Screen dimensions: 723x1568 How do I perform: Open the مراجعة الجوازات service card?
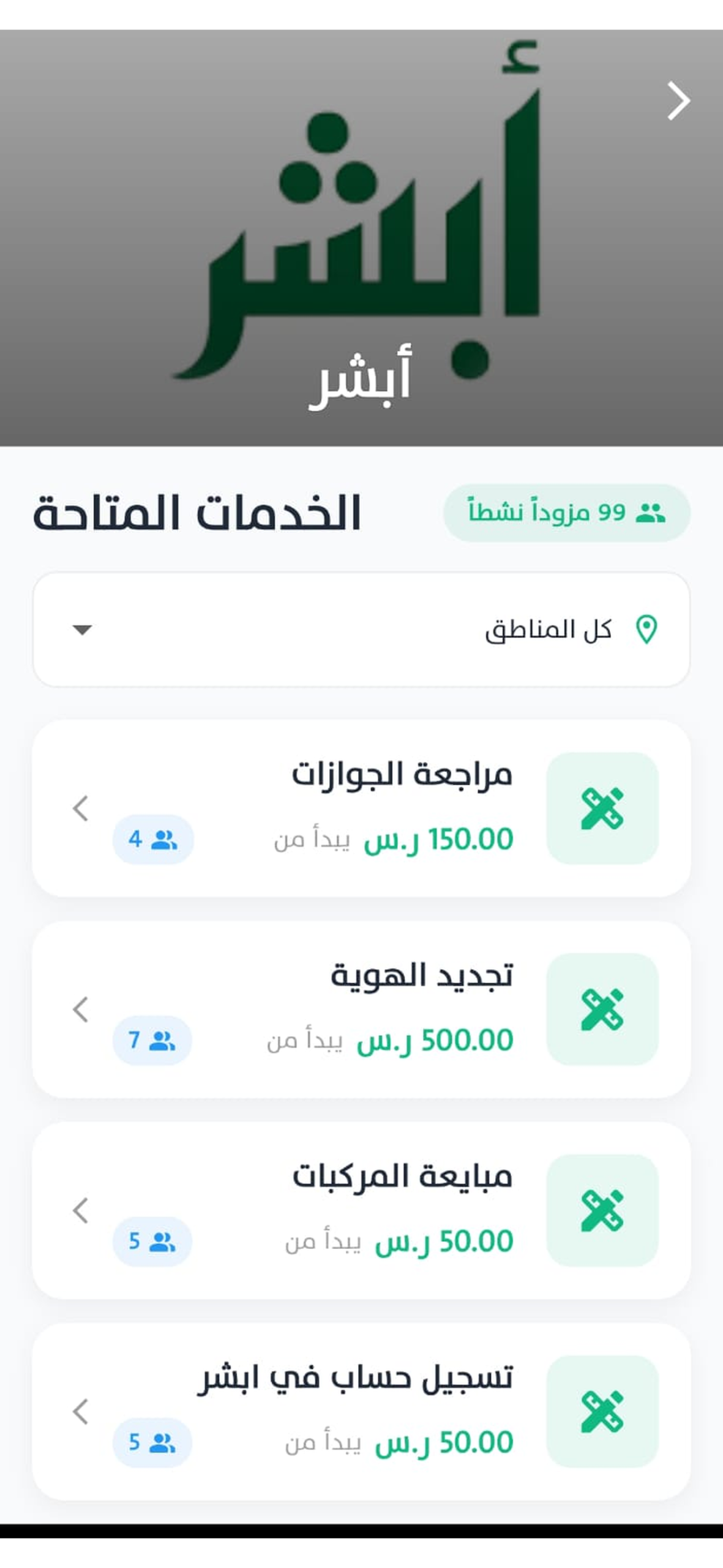(361, 809)
